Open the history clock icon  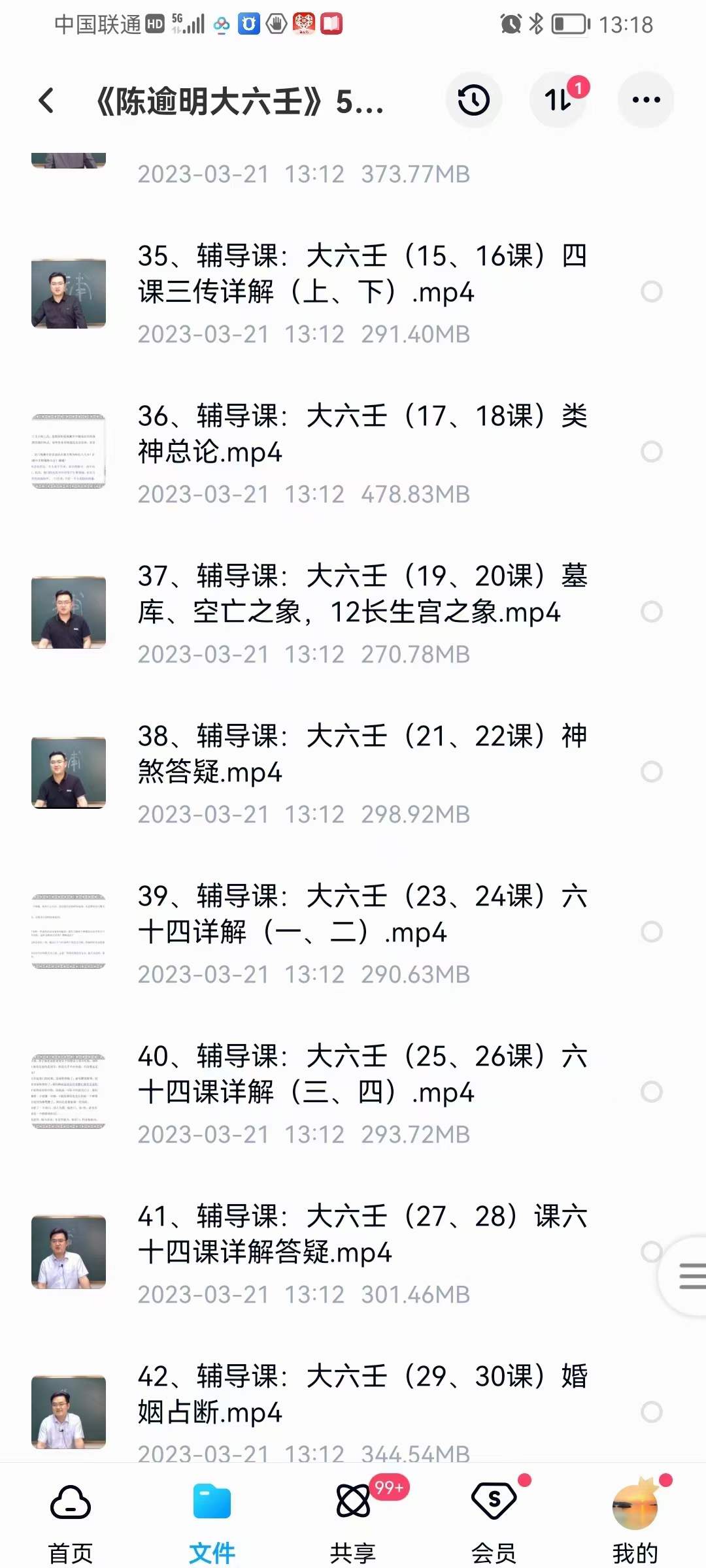pyautogui.click(x=475, y=99)
